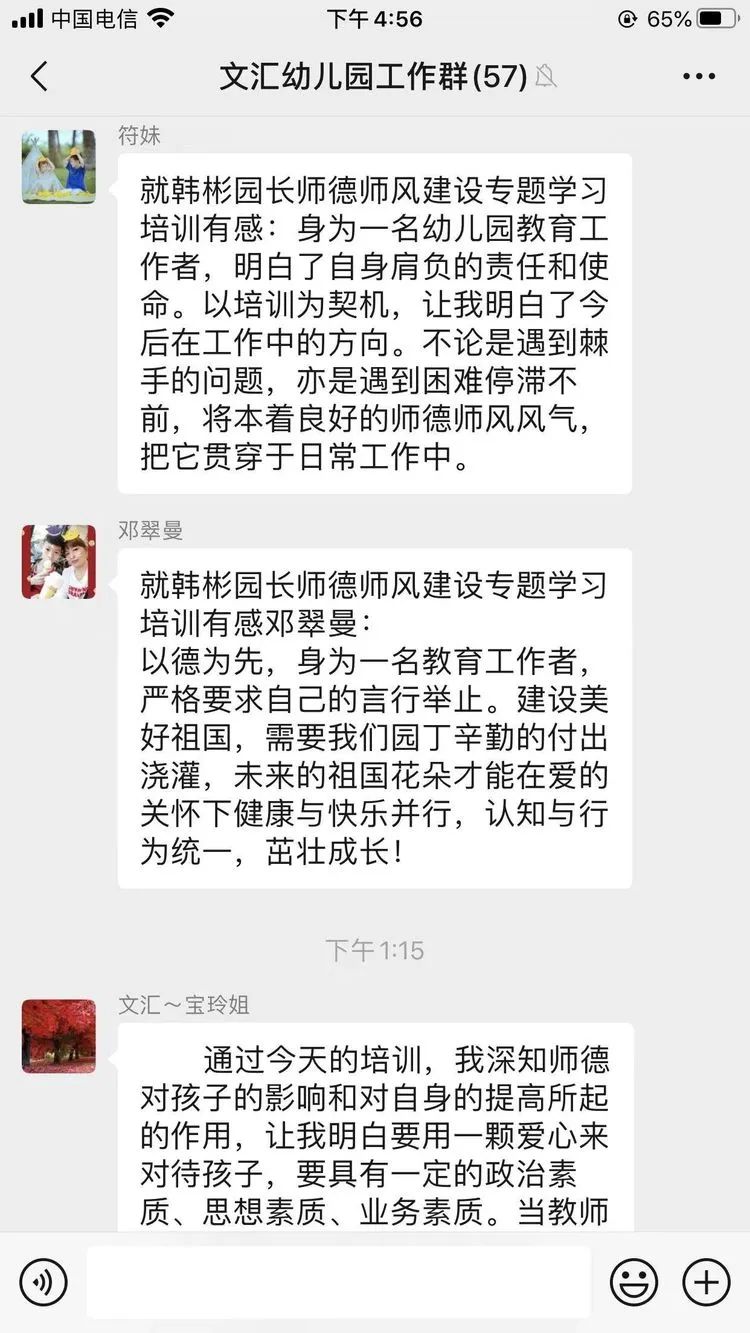Tap the message text field
Screen dimensions: 750x1333
(x=338, y=1281)
